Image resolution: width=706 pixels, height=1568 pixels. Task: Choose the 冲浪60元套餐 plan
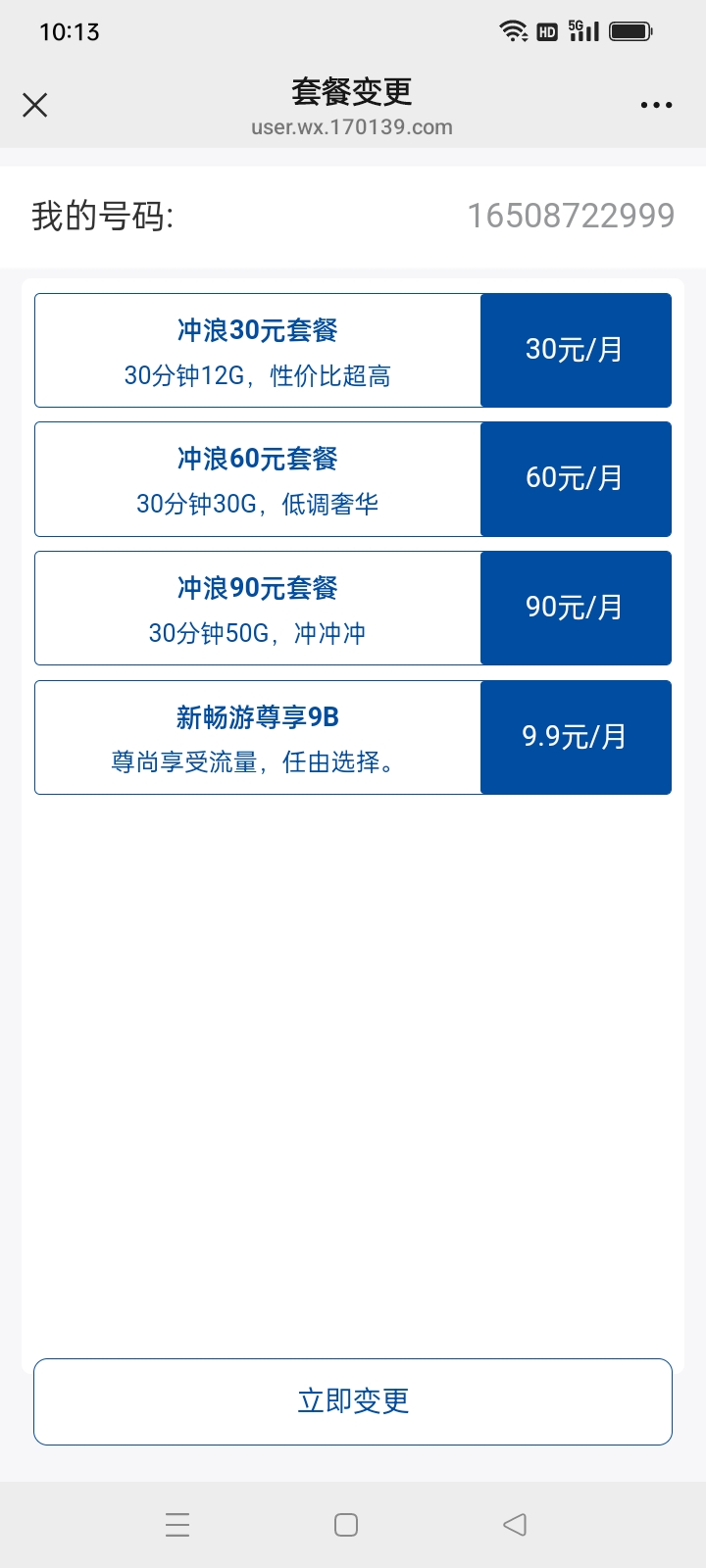tap(353, 479)
